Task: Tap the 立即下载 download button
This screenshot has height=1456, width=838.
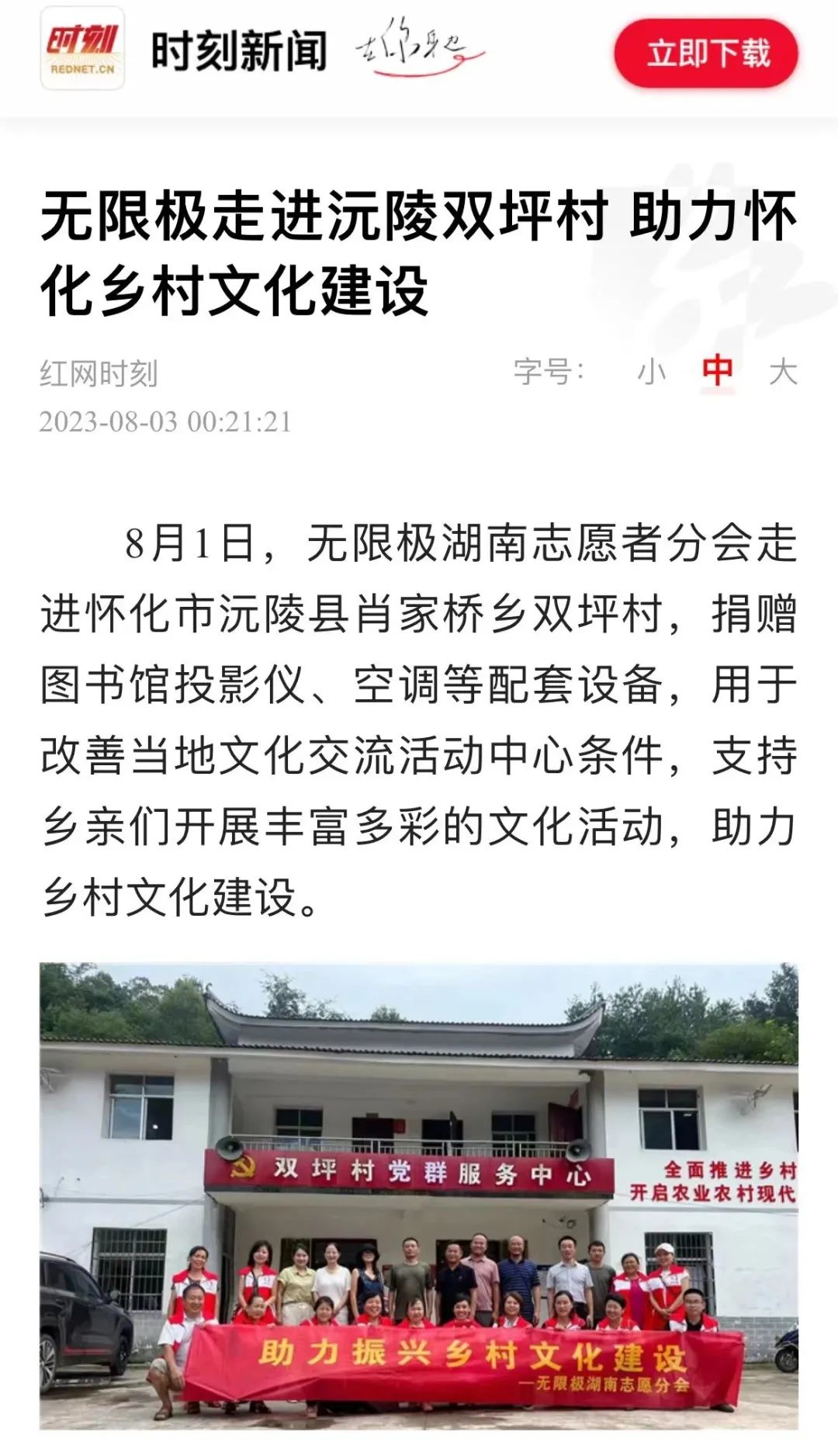Action: (706, 54)
